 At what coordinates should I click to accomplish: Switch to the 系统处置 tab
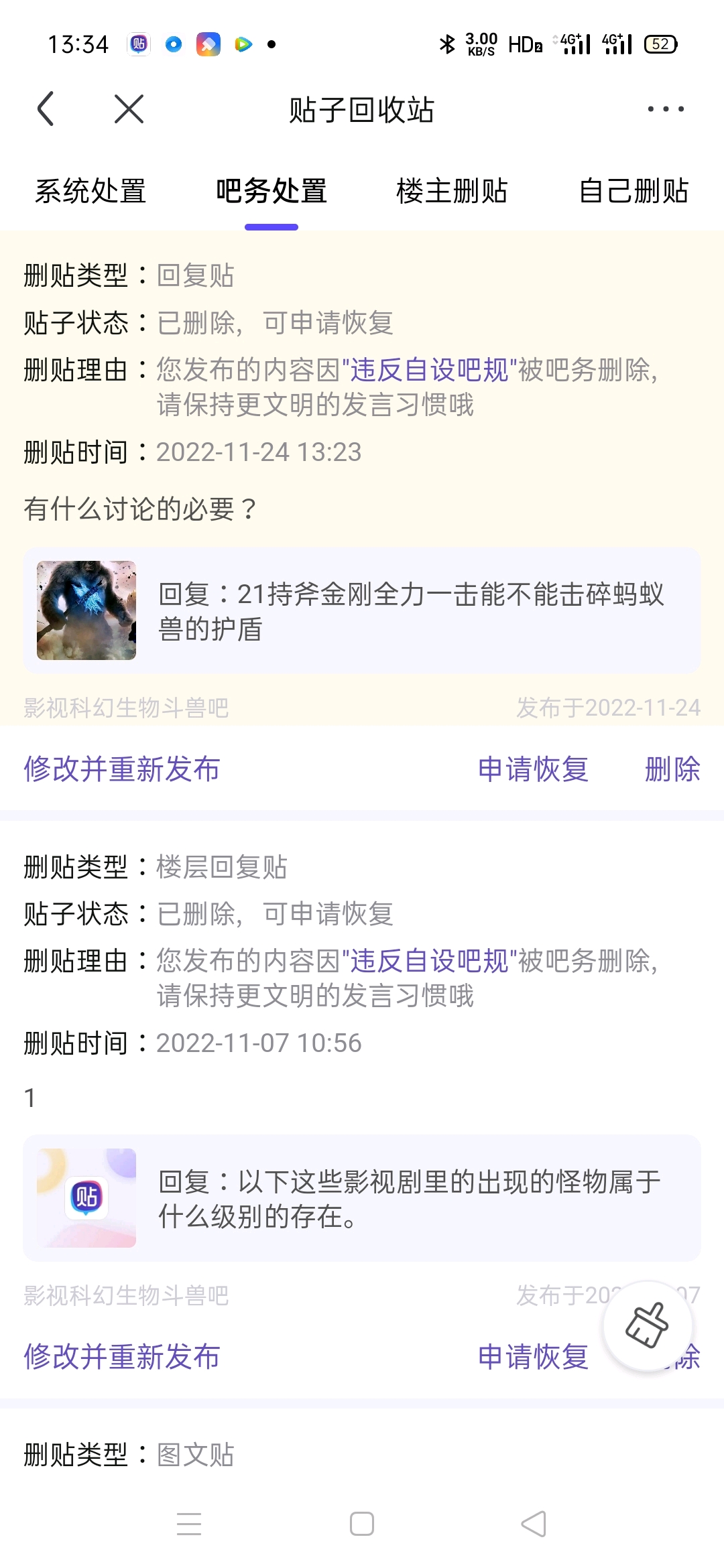tap(90, 191)
